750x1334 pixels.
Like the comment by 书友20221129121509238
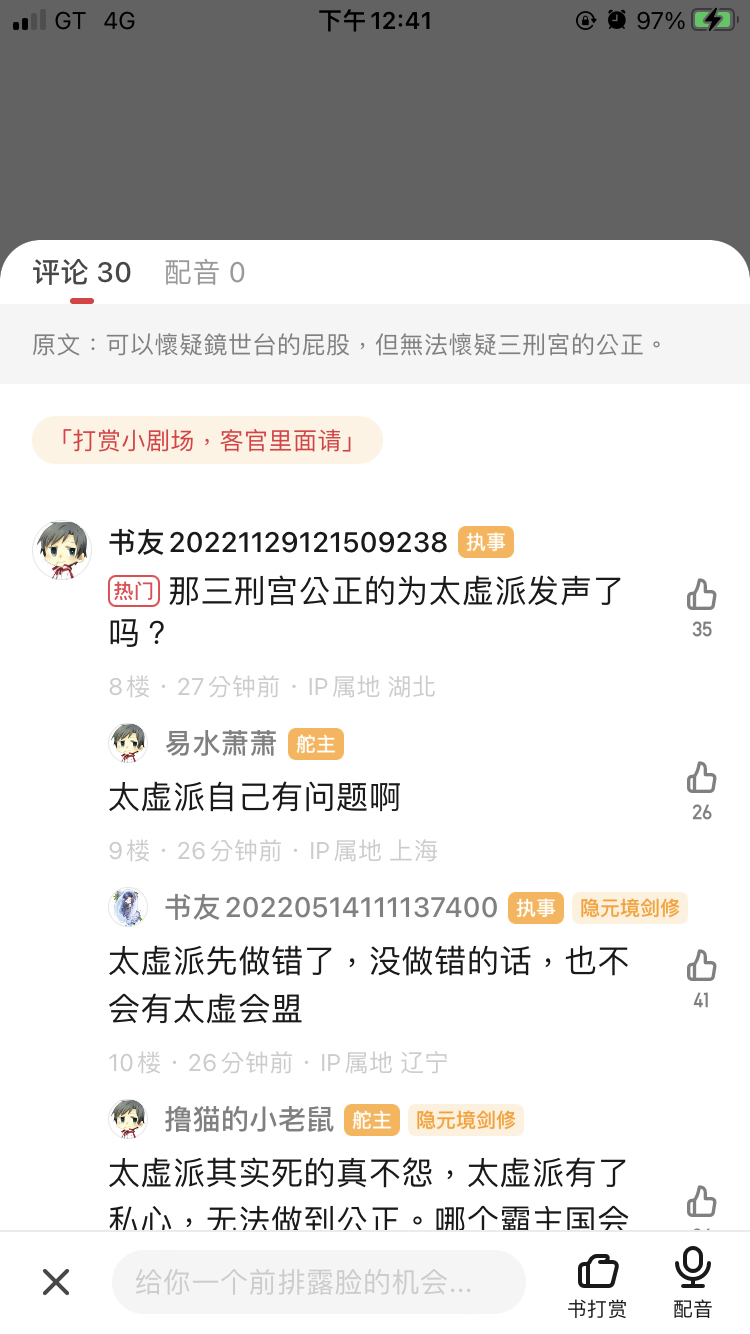click(x=701, y=596)
